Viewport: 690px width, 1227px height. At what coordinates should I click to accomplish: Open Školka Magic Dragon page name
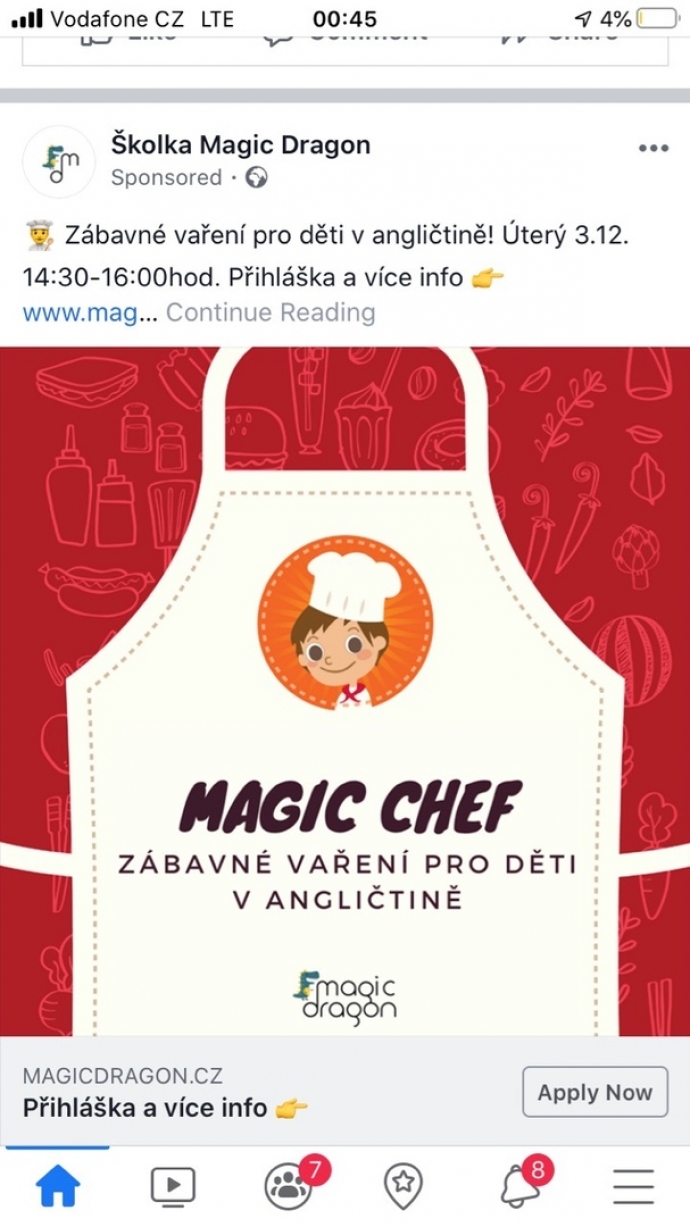(x=240, y=145)
